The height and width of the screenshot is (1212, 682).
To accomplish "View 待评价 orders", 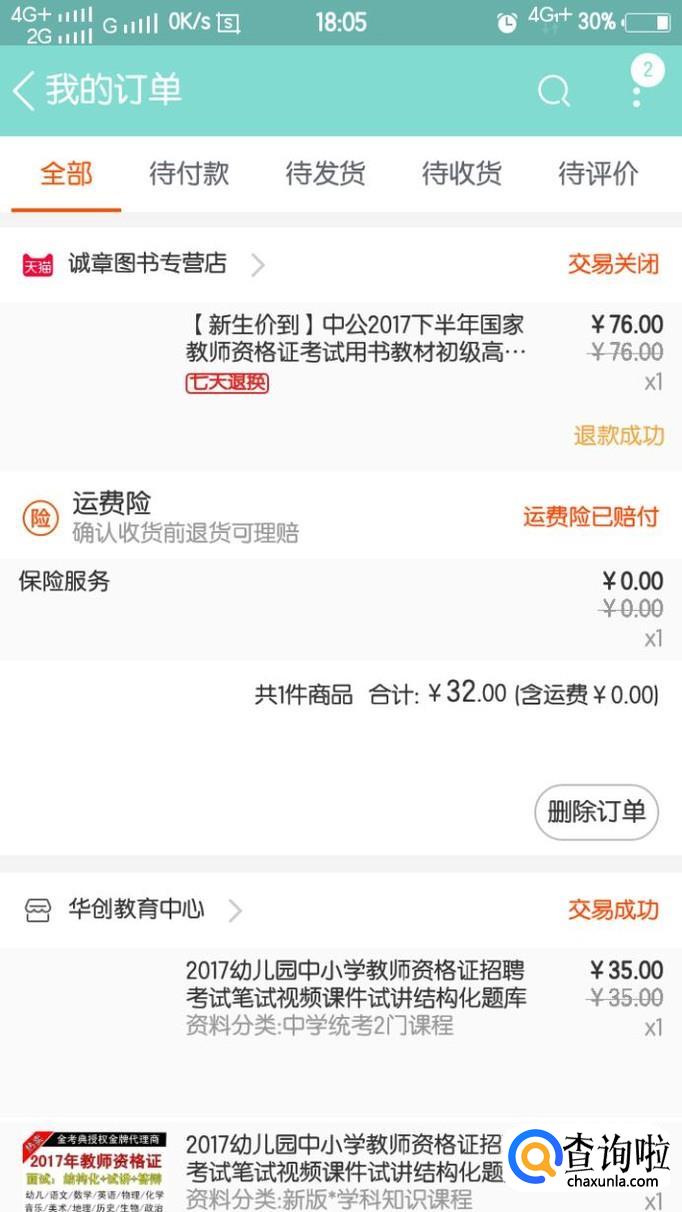I will click(x=597, y=174).
